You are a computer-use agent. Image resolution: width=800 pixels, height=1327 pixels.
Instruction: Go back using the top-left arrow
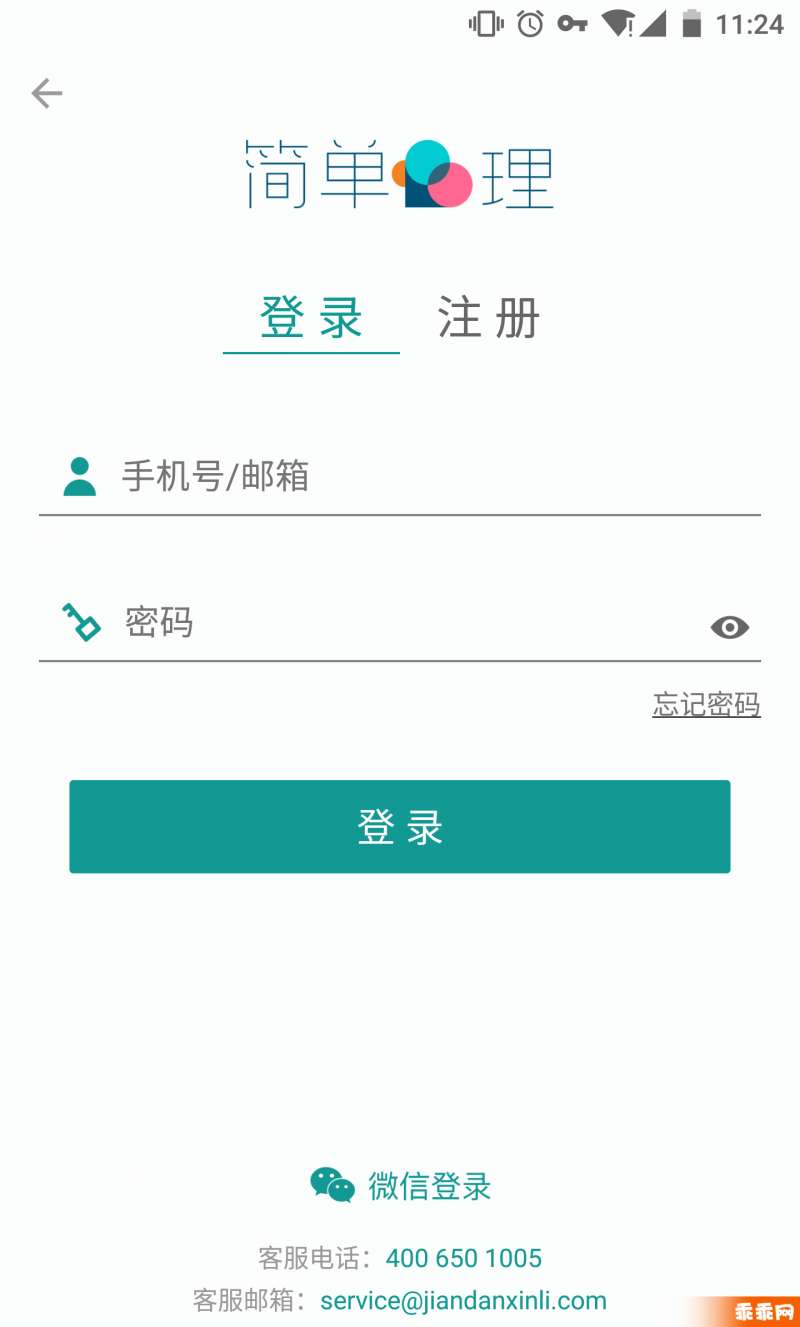coord(47,94)
